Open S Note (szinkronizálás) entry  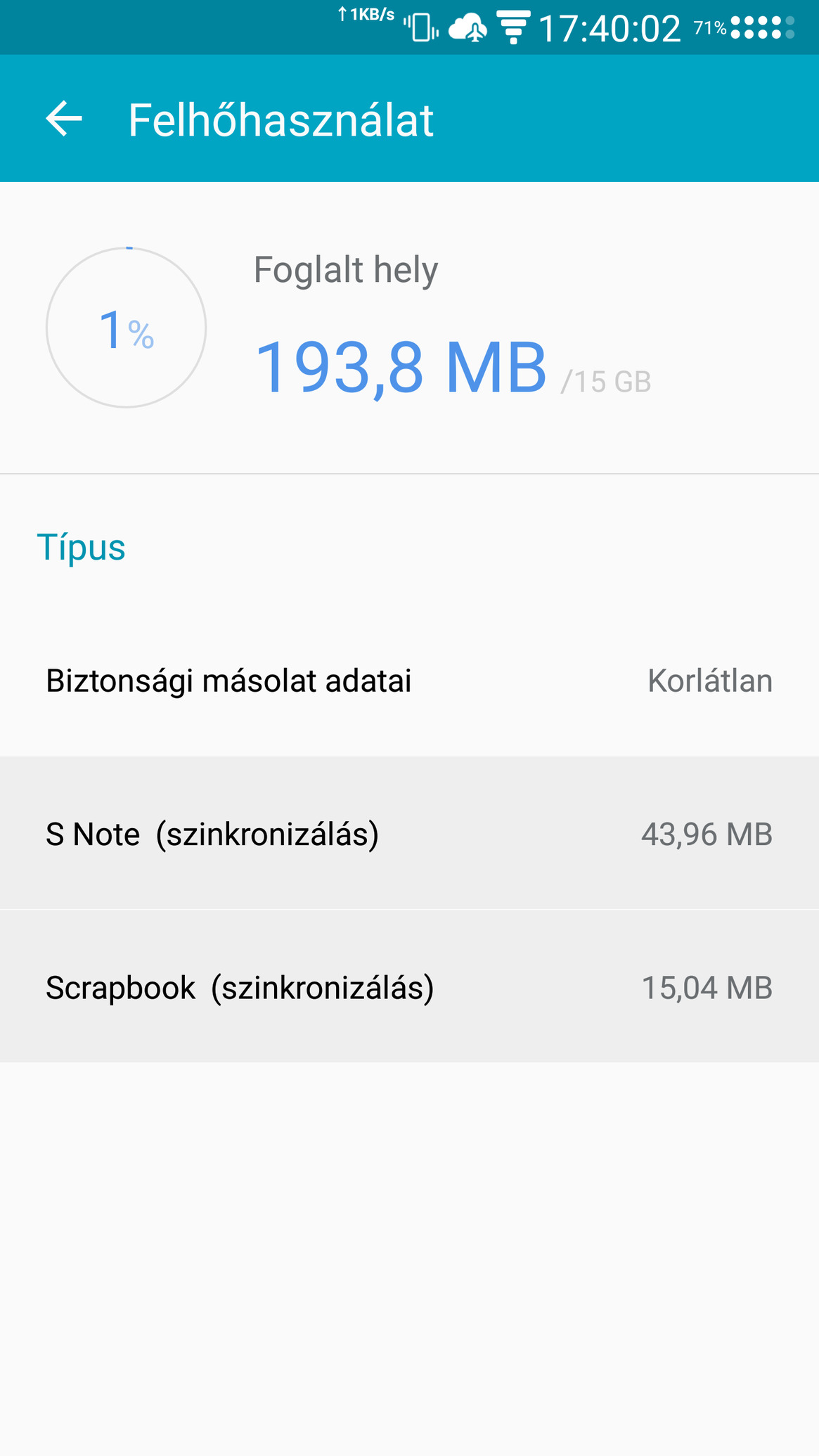point(409,833)
